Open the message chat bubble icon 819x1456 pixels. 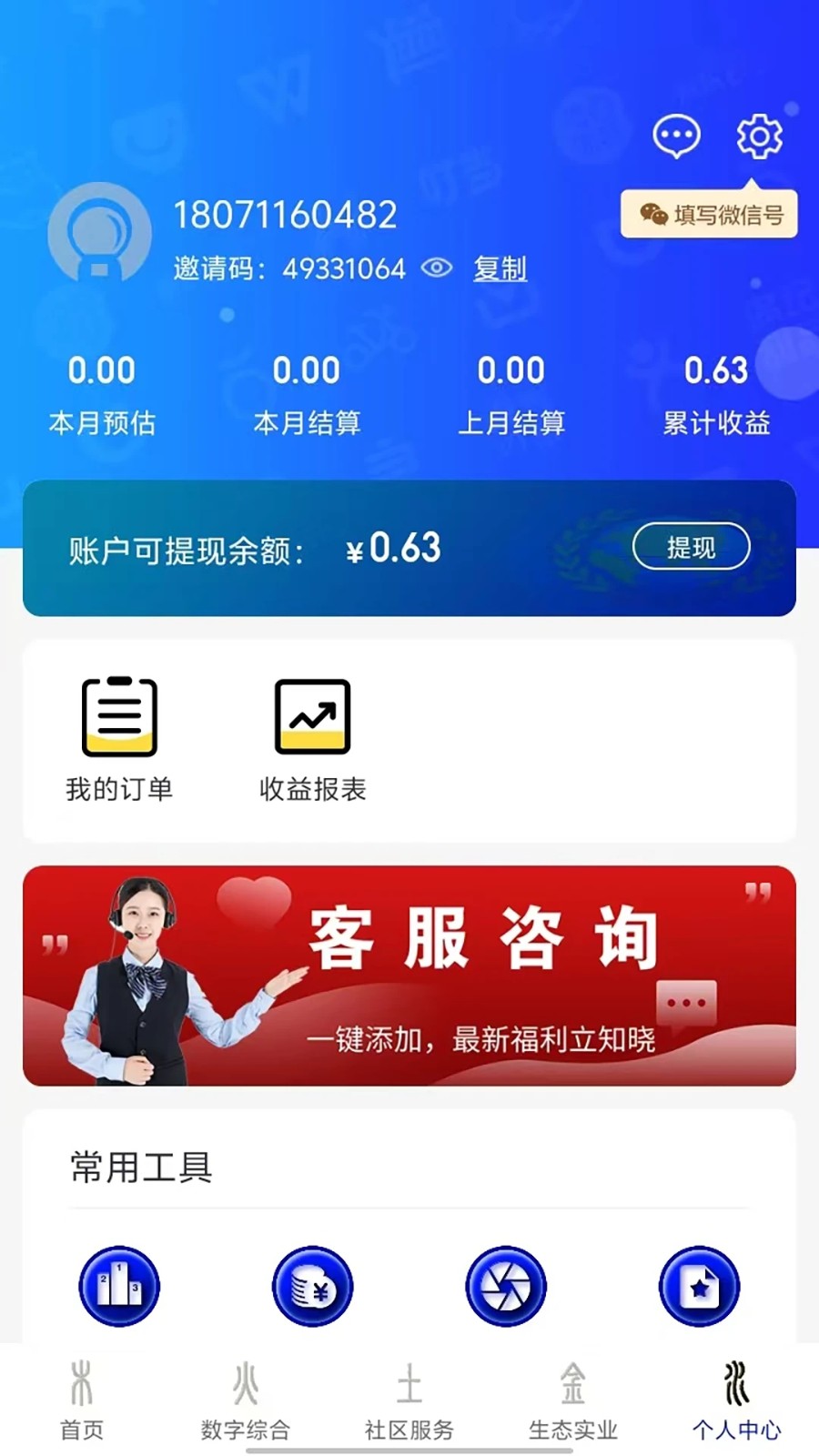click(674, 136)
